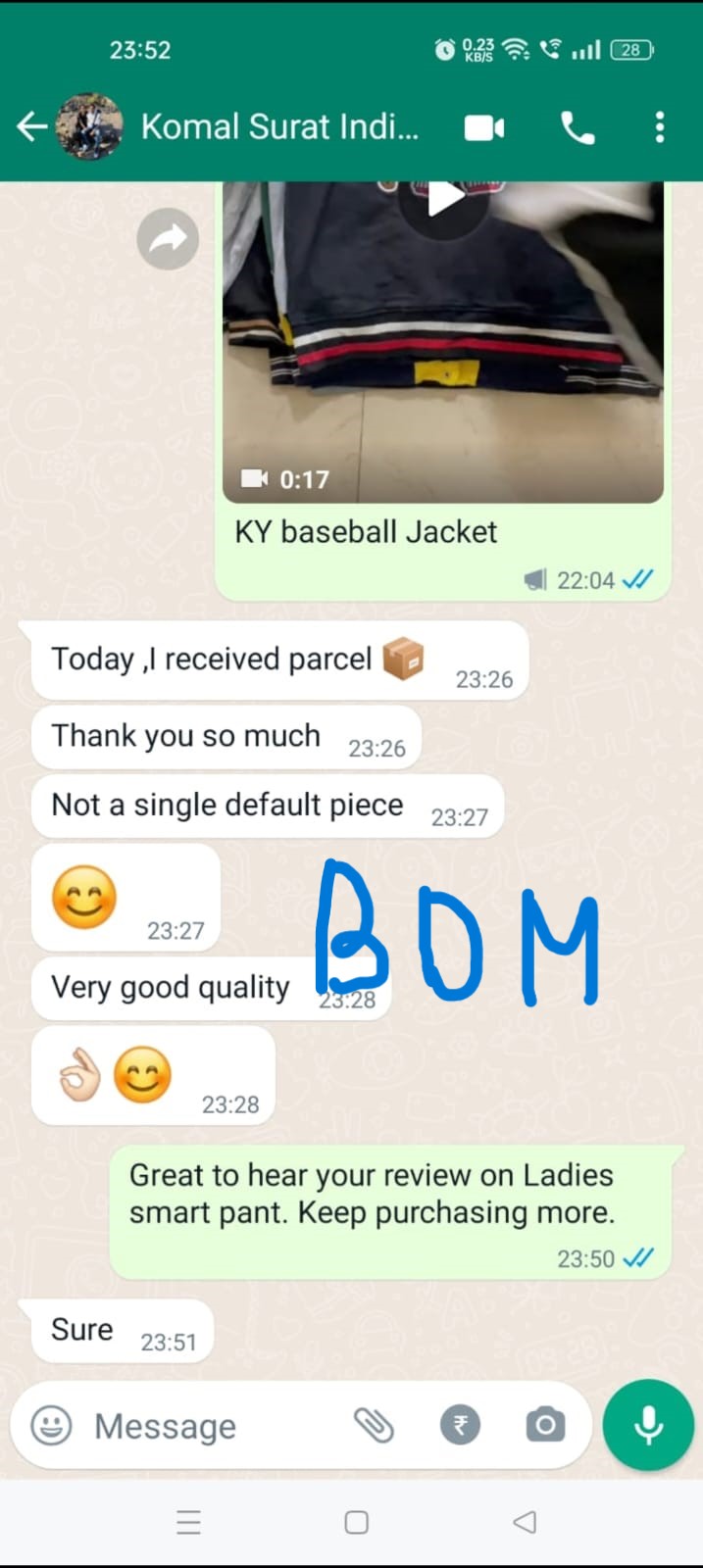This screenshot has width=703, height=1568.
Task: Open the rupee payment option
Action: coord(460,1425)
